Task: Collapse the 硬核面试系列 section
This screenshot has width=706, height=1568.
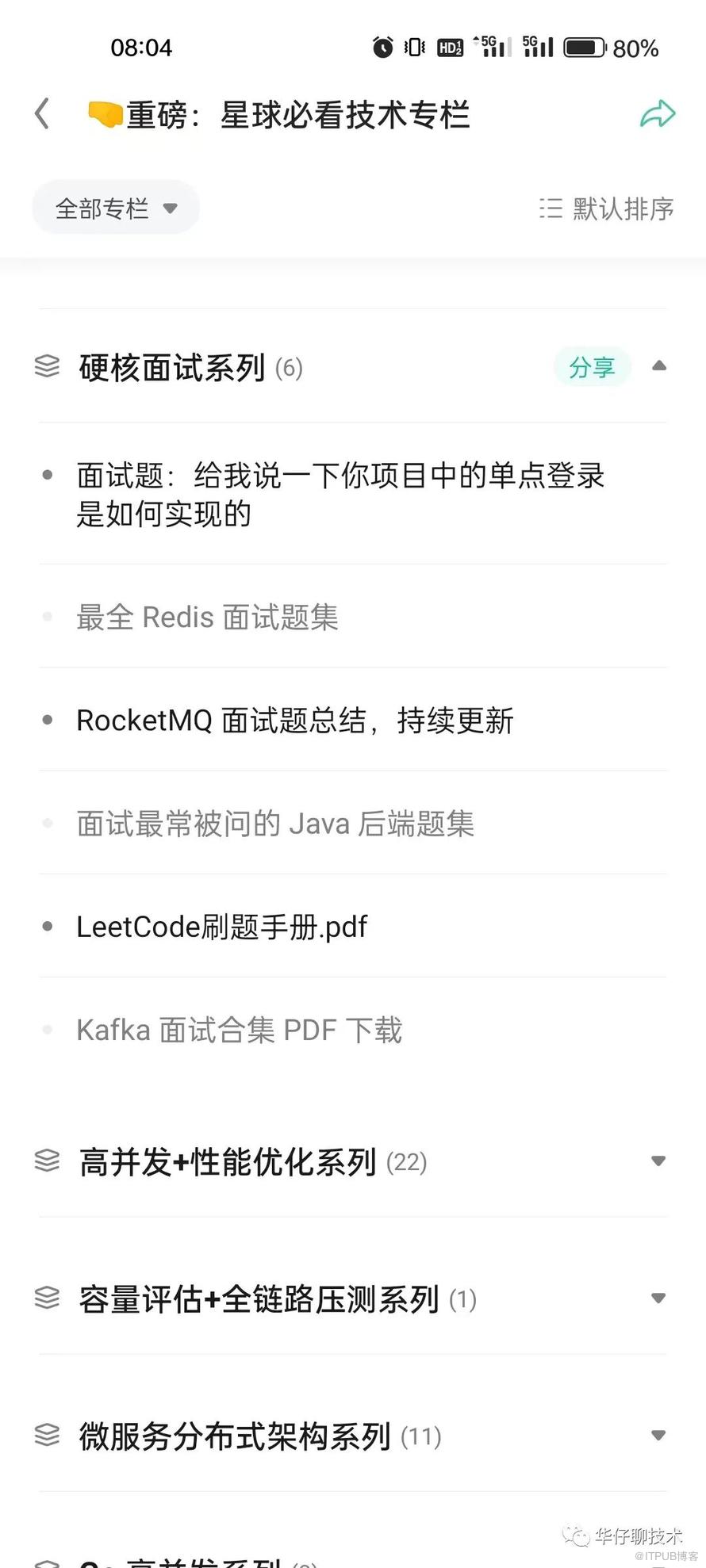Action: pos(658,366)
